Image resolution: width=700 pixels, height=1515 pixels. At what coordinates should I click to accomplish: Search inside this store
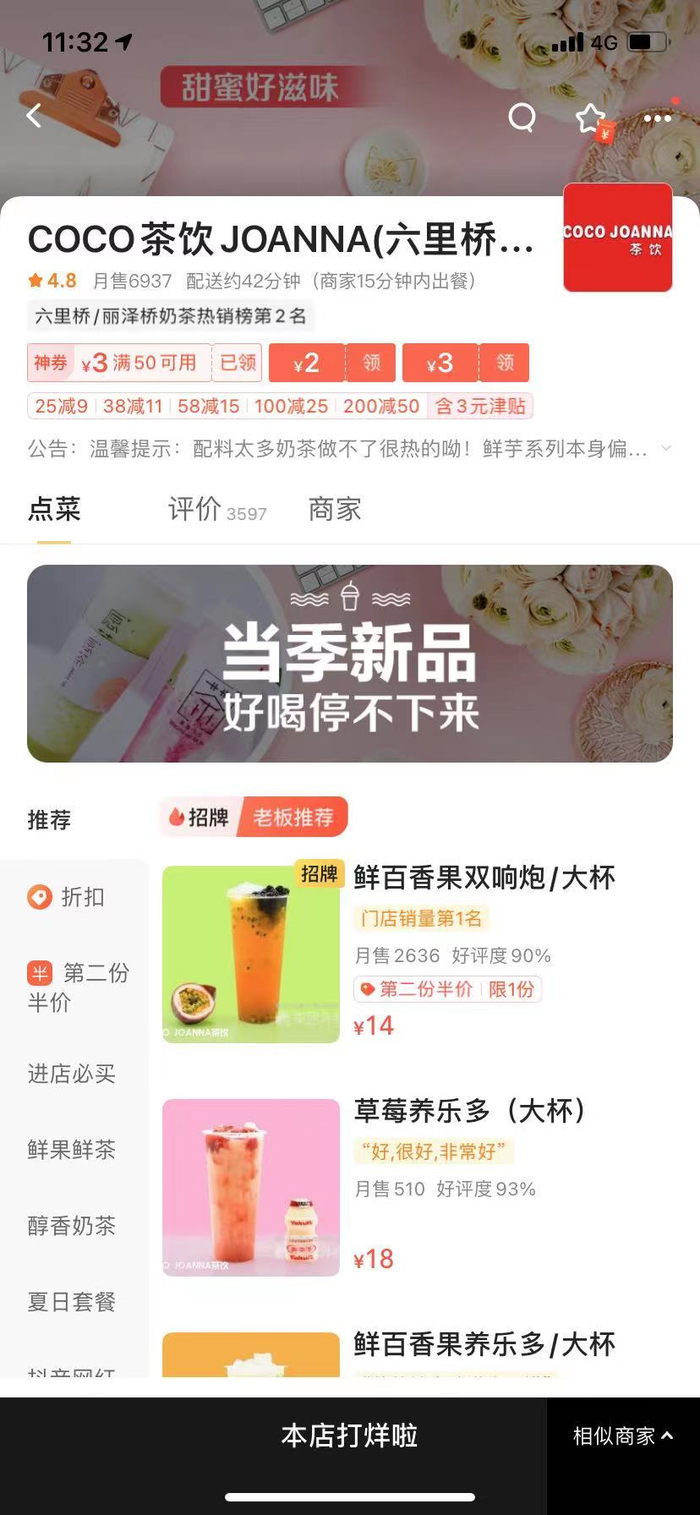(522, 118)
